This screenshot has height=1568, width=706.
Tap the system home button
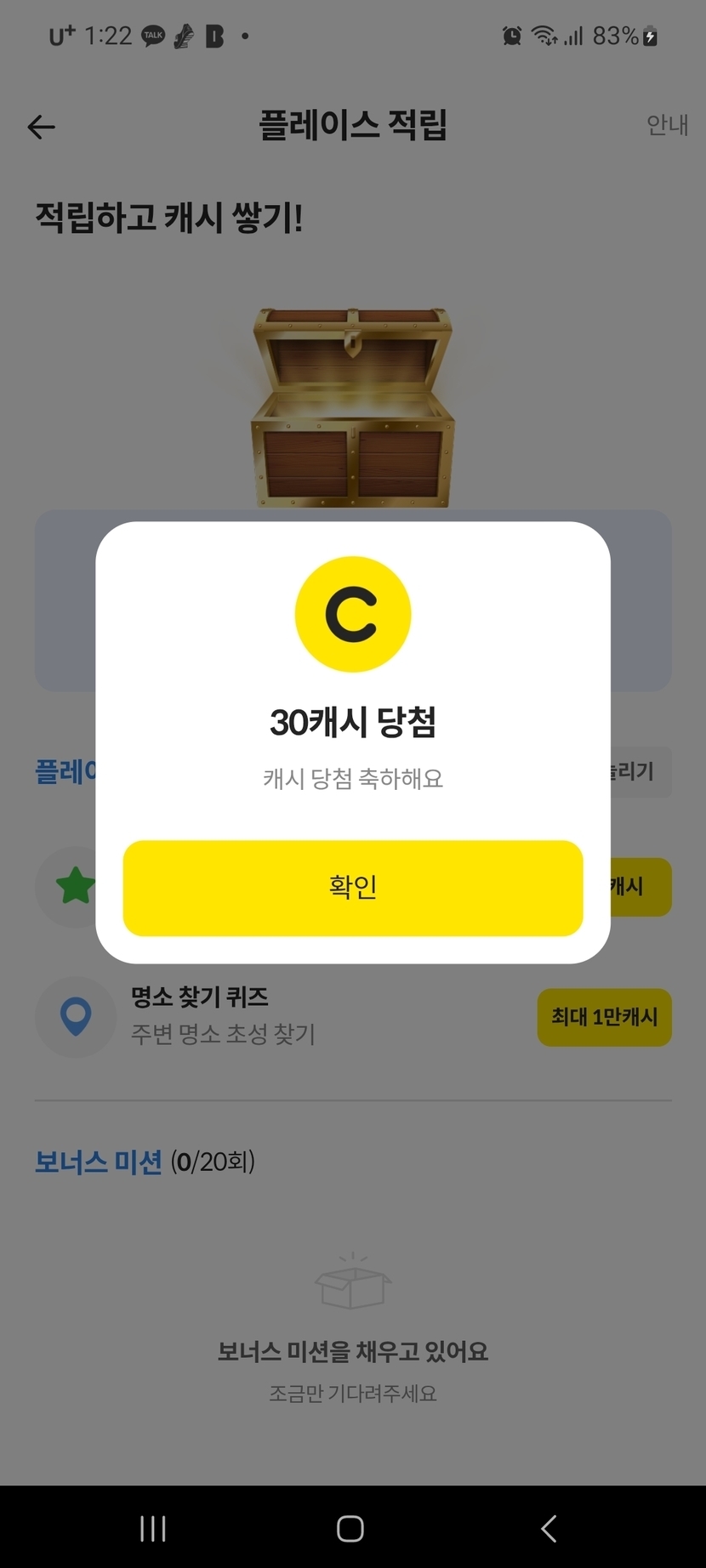(x=350, y=1528)
